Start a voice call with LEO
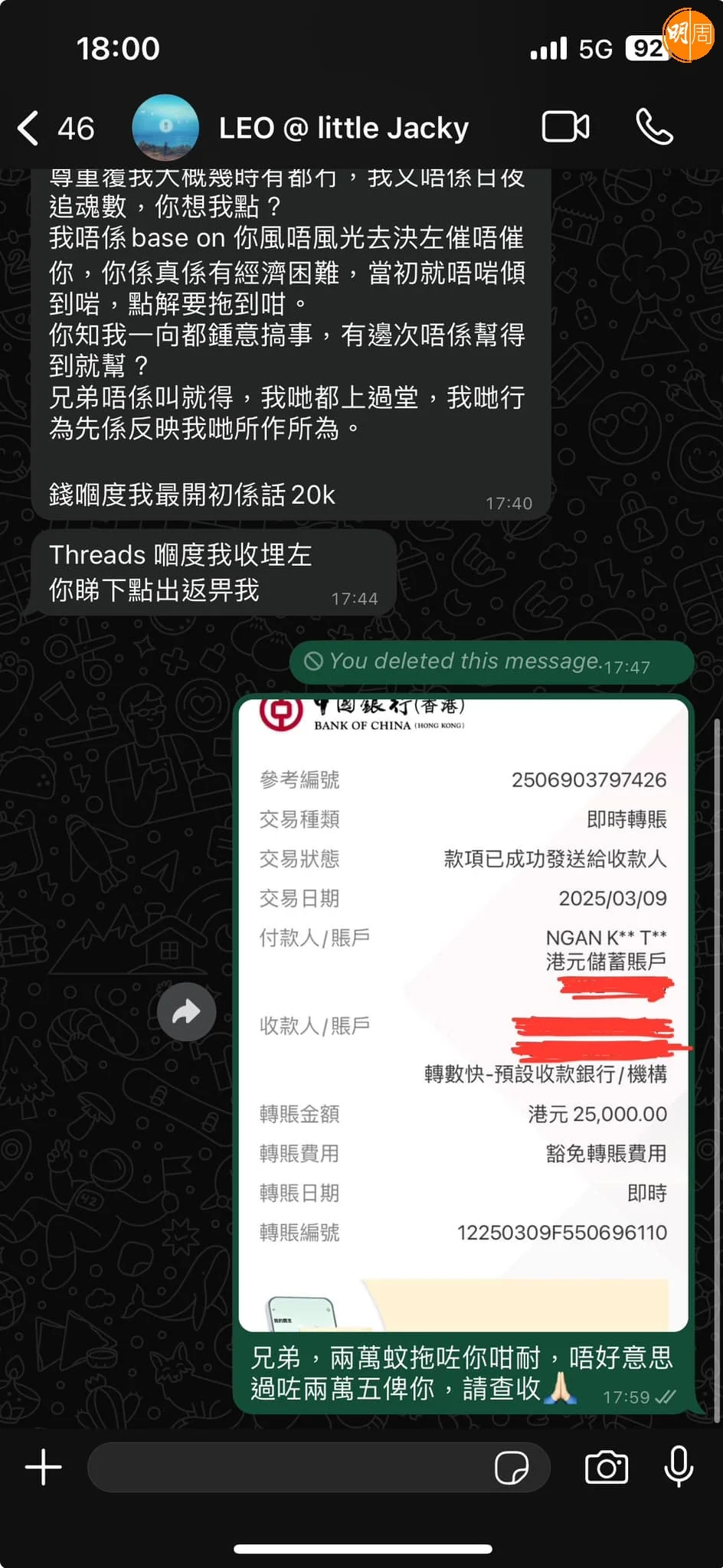723x1568 pixels. pyautogui.click(x=655, y=127)
